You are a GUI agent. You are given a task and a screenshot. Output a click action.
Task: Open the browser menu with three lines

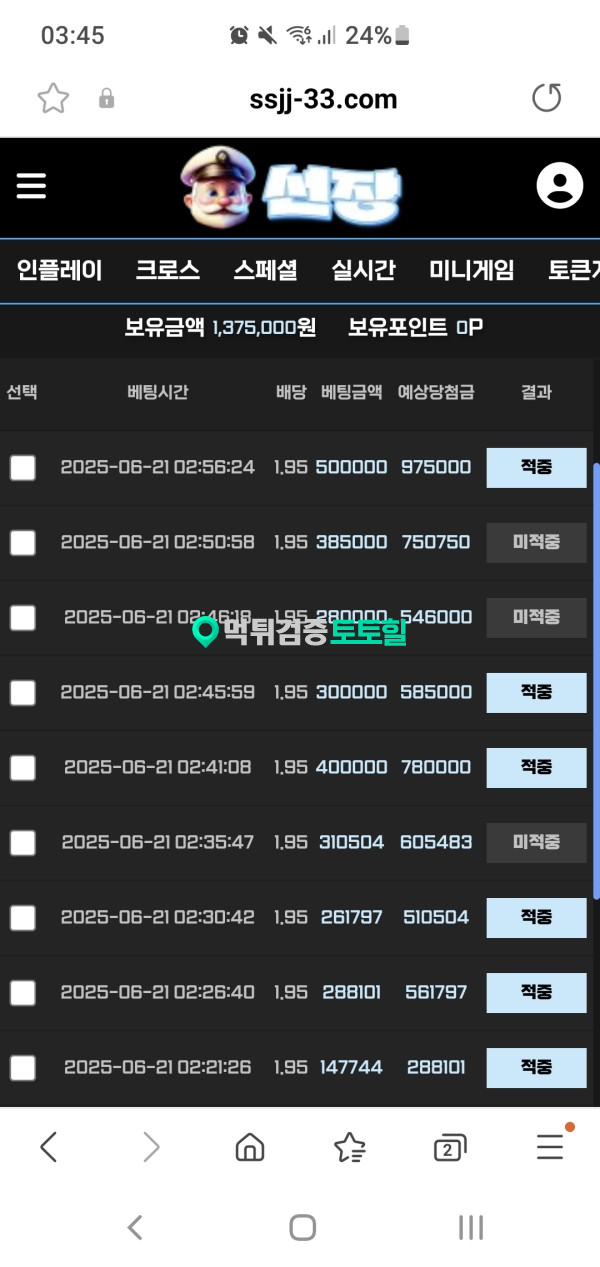[x=551, y=1146]
